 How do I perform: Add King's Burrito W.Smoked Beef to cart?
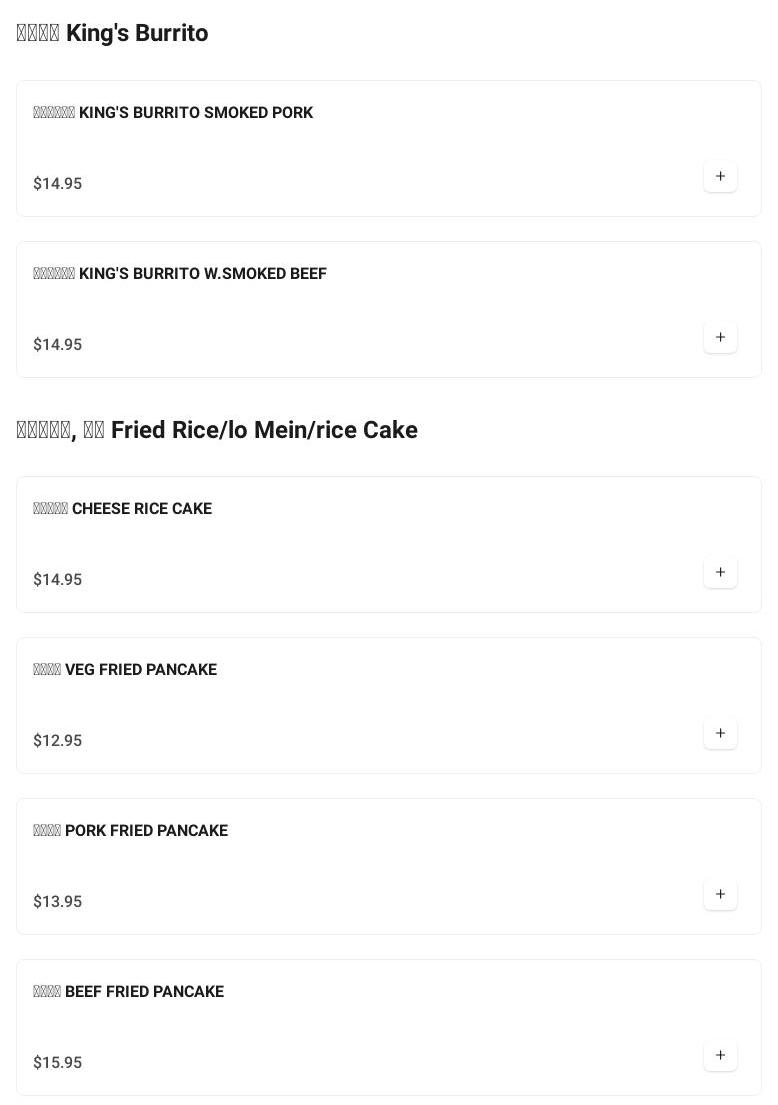(x=720, y=338)
